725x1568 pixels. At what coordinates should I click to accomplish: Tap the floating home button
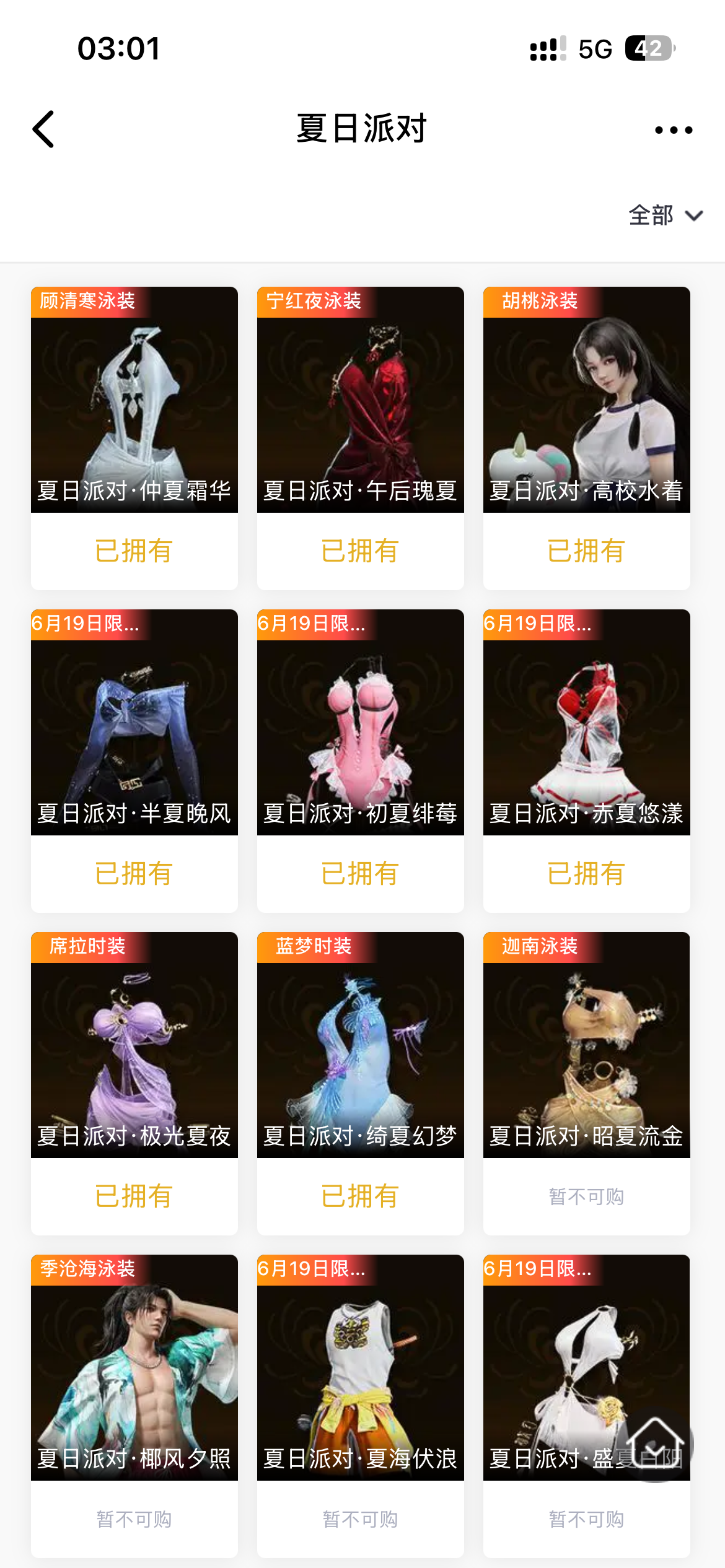coord(655,1444)
